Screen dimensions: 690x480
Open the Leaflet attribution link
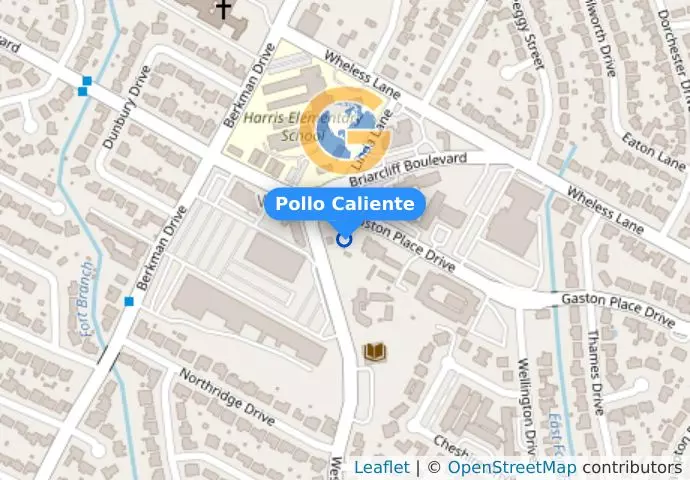381,467
